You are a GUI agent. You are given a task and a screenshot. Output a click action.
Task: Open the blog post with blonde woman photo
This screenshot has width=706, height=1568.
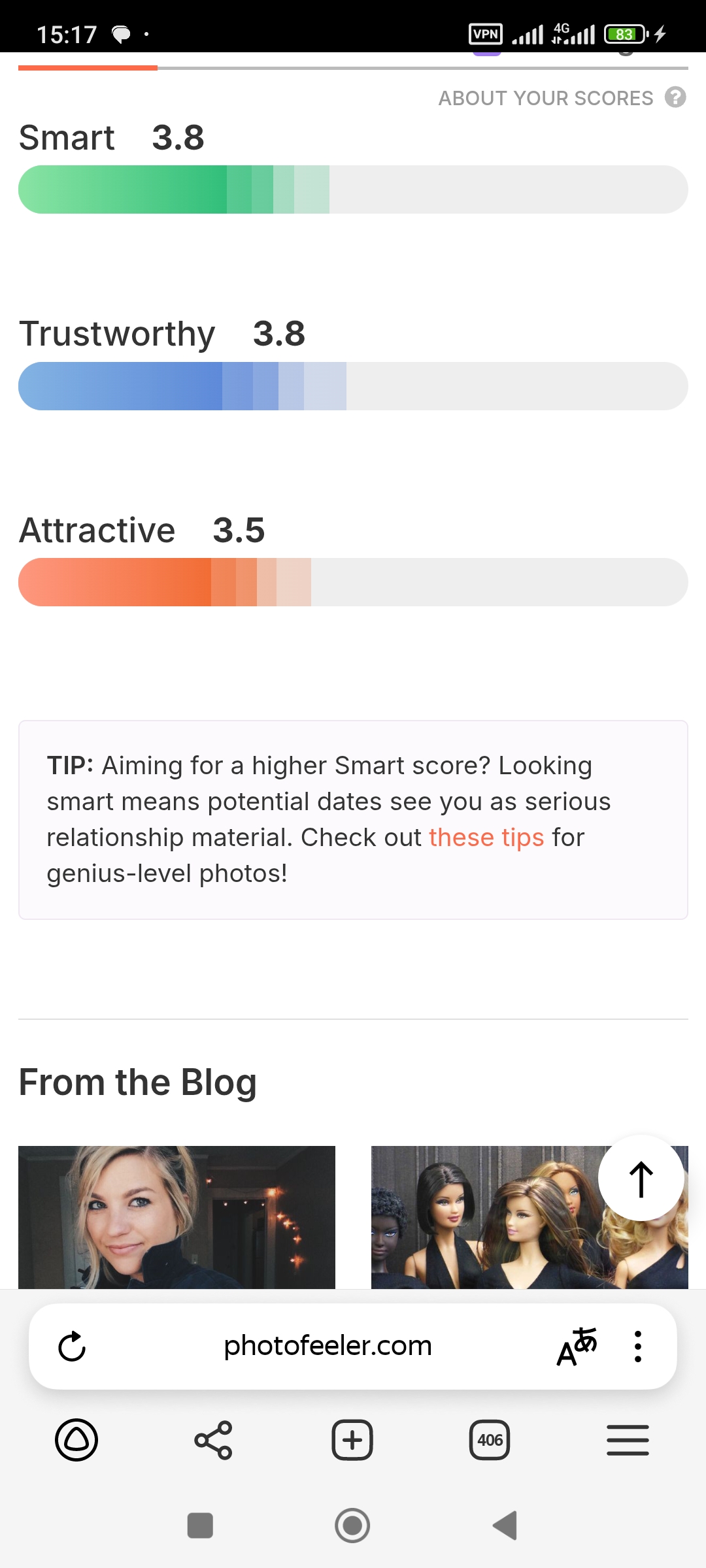click(x=176, y=1217)
